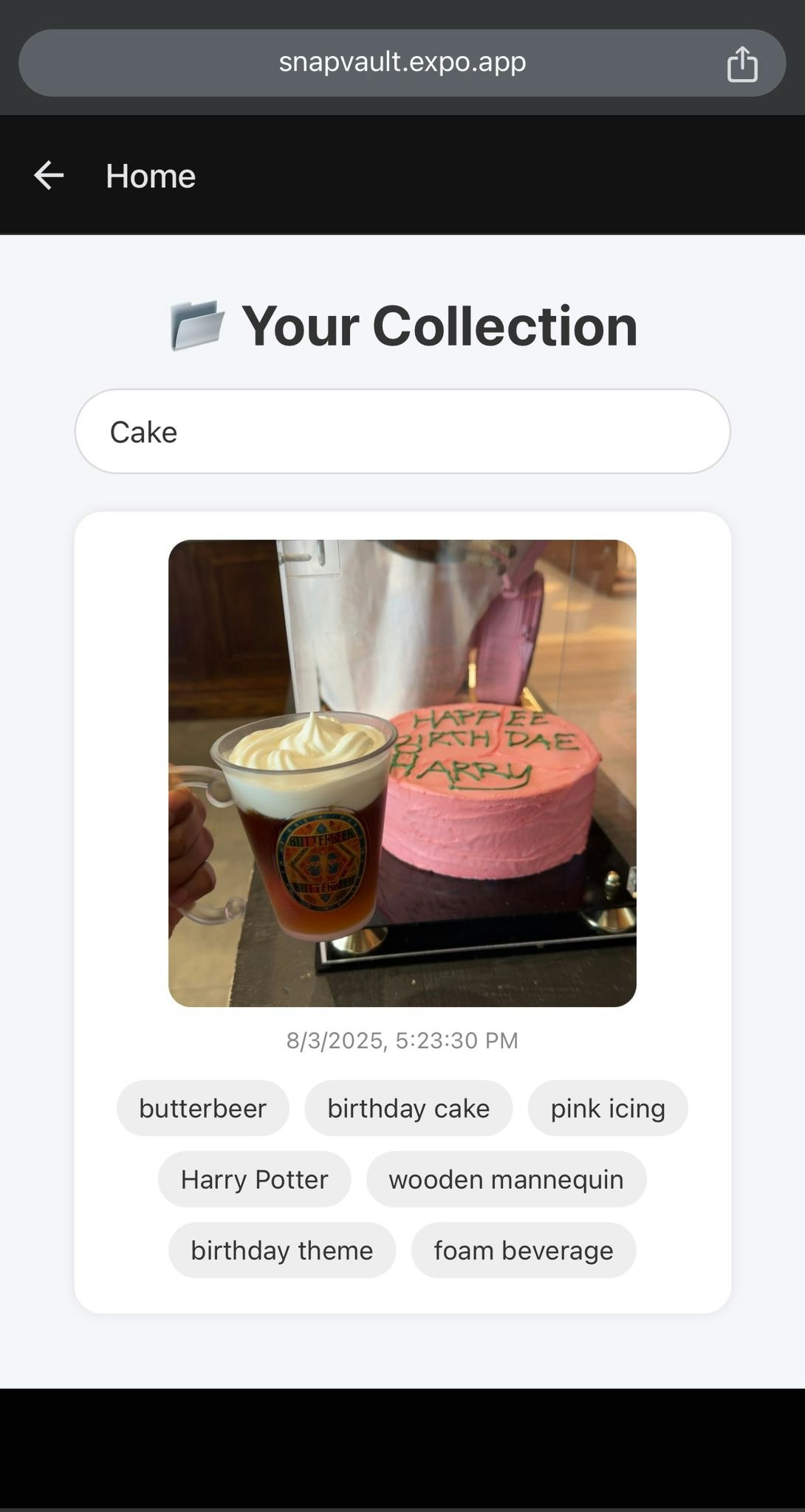Tap the pink icing tag chip
The image size is (805, 1512).
click(x=607, y=1107)
